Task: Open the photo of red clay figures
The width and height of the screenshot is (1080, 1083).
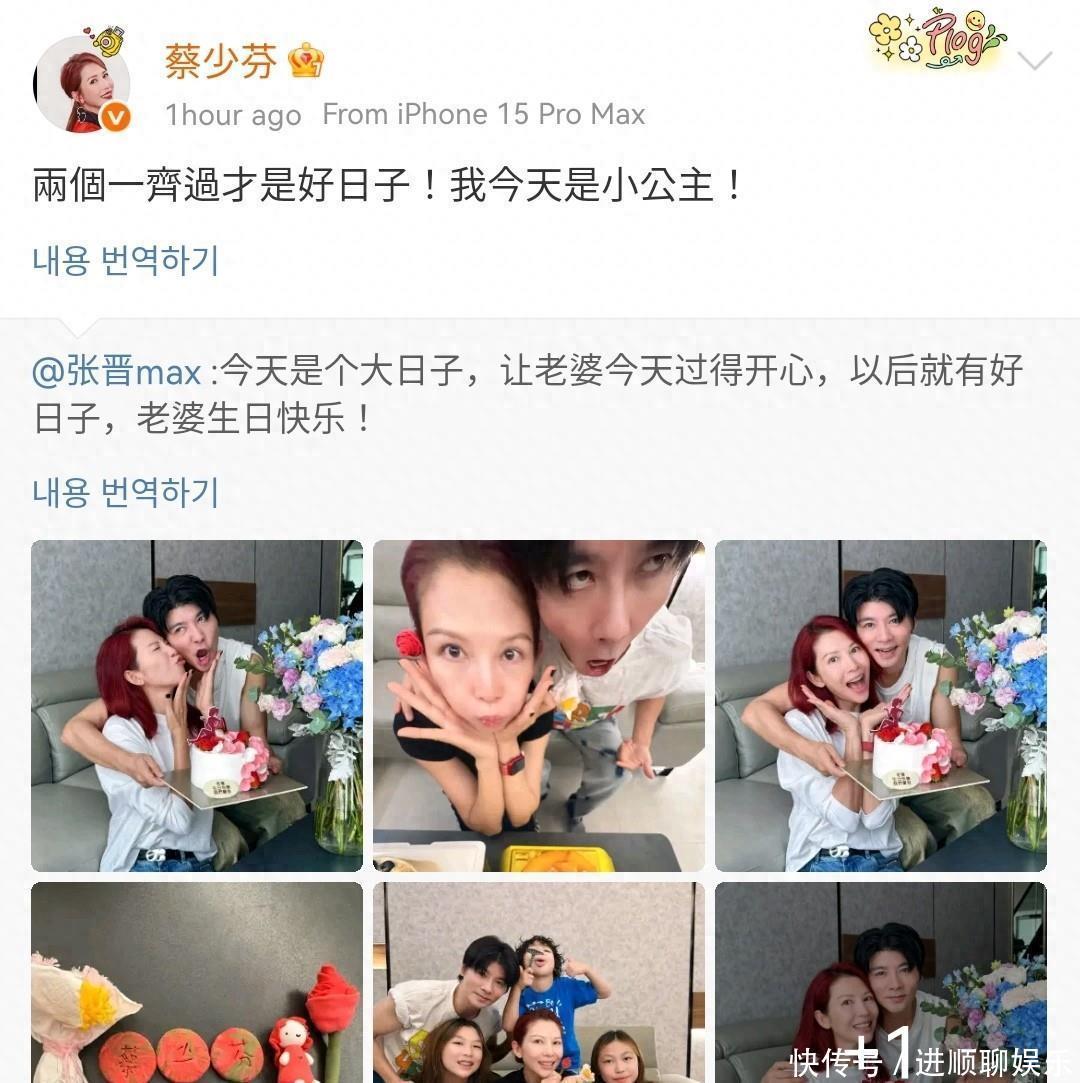Action: point(197,982)
